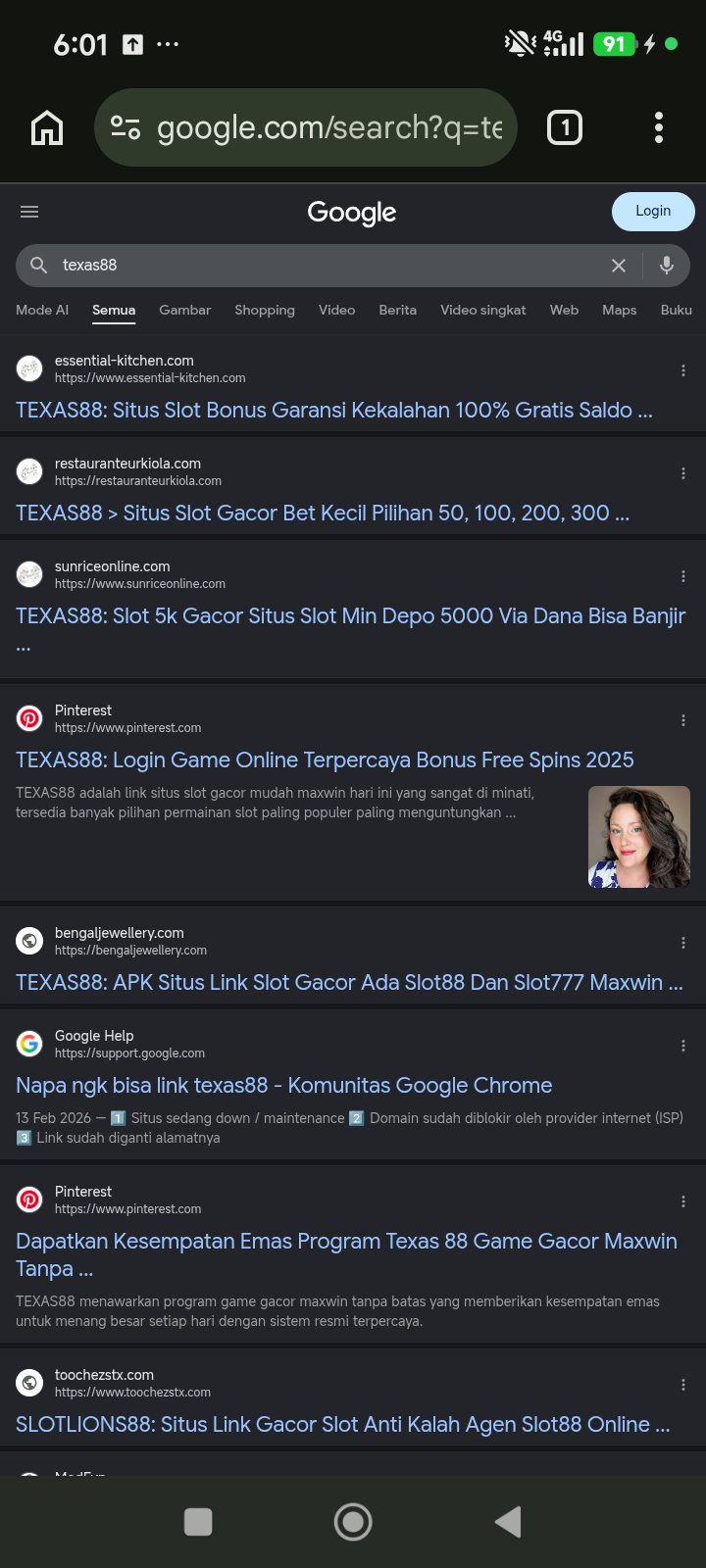Go back using the system back button

click(x=508, y=1522)
